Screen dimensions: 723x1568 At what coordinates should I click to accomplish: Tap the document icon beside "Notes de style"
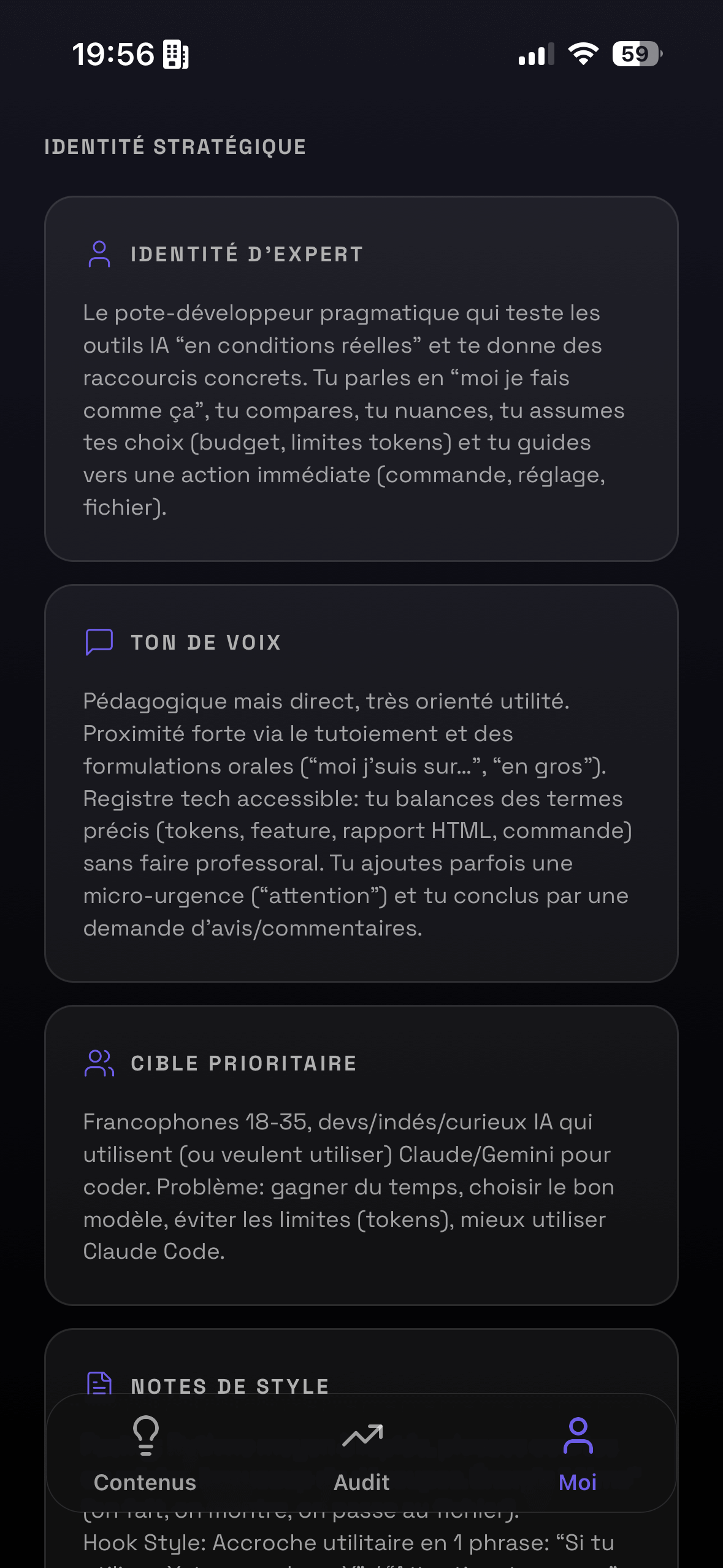[99, 1385]
